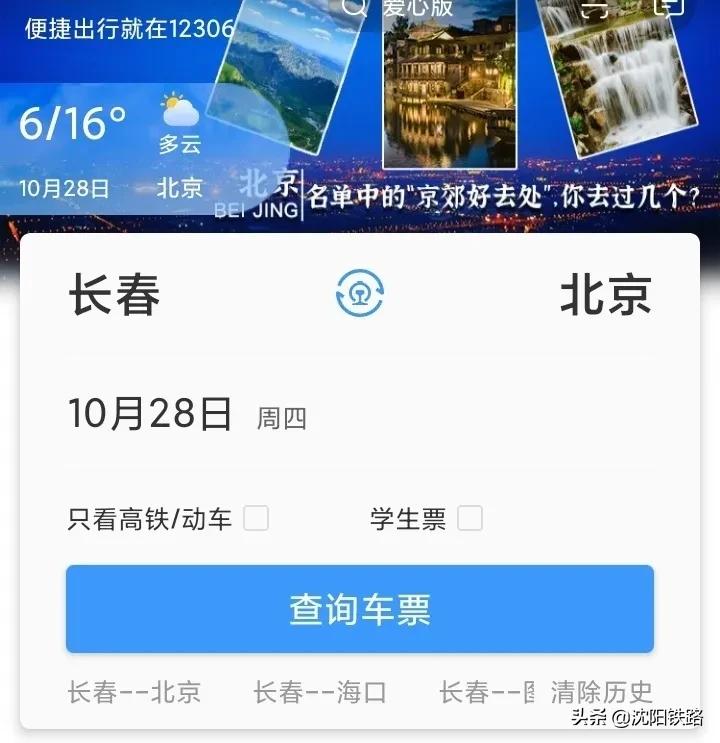Reopen the 长春--海口 history search
Image resolution: width=720 pixels, height=743 pixels.
(321, 691)
